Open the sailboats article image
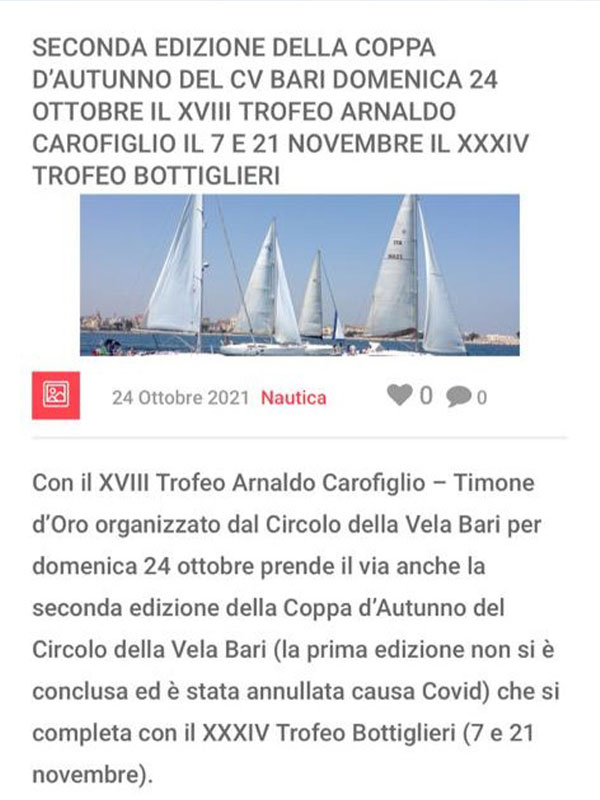Screen dimensions: 600x800 tap(300, 275)
